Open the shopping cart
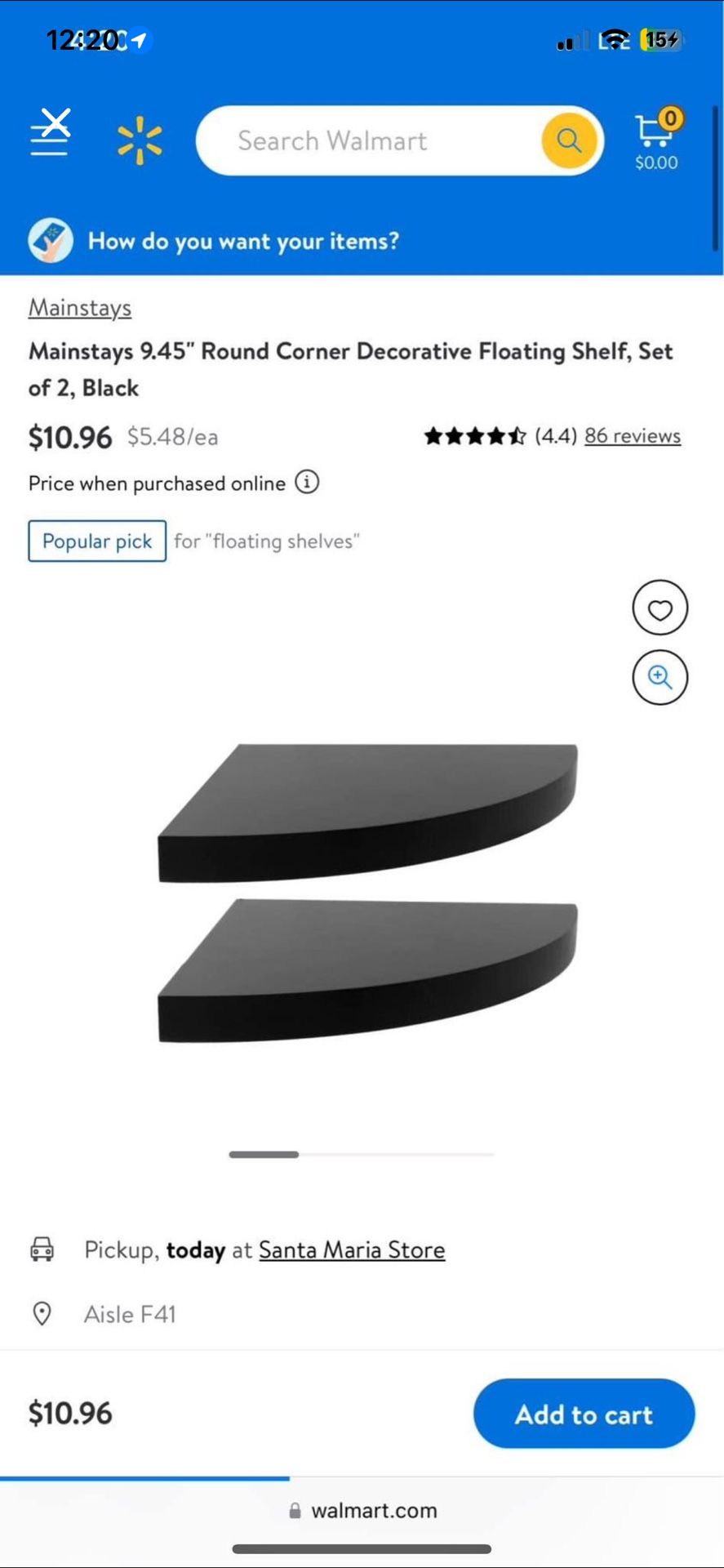 coord(657,139)
